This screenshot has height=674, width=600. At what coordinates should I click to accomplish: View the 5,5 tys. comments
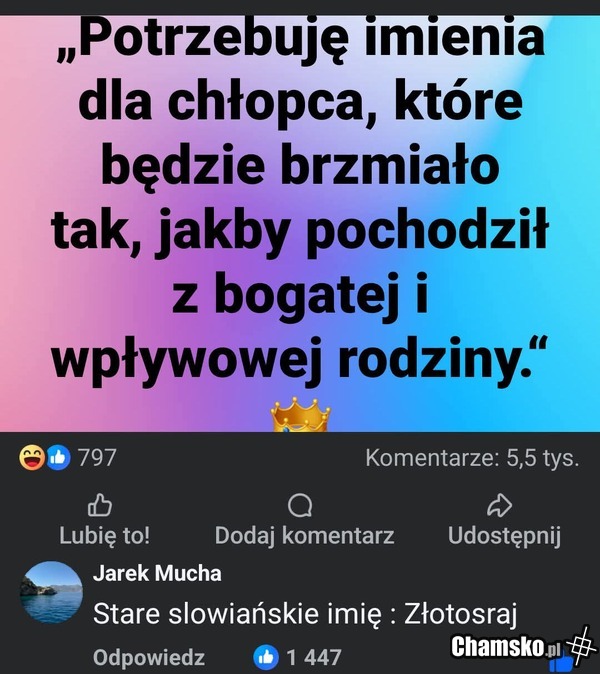coord(472,458)
